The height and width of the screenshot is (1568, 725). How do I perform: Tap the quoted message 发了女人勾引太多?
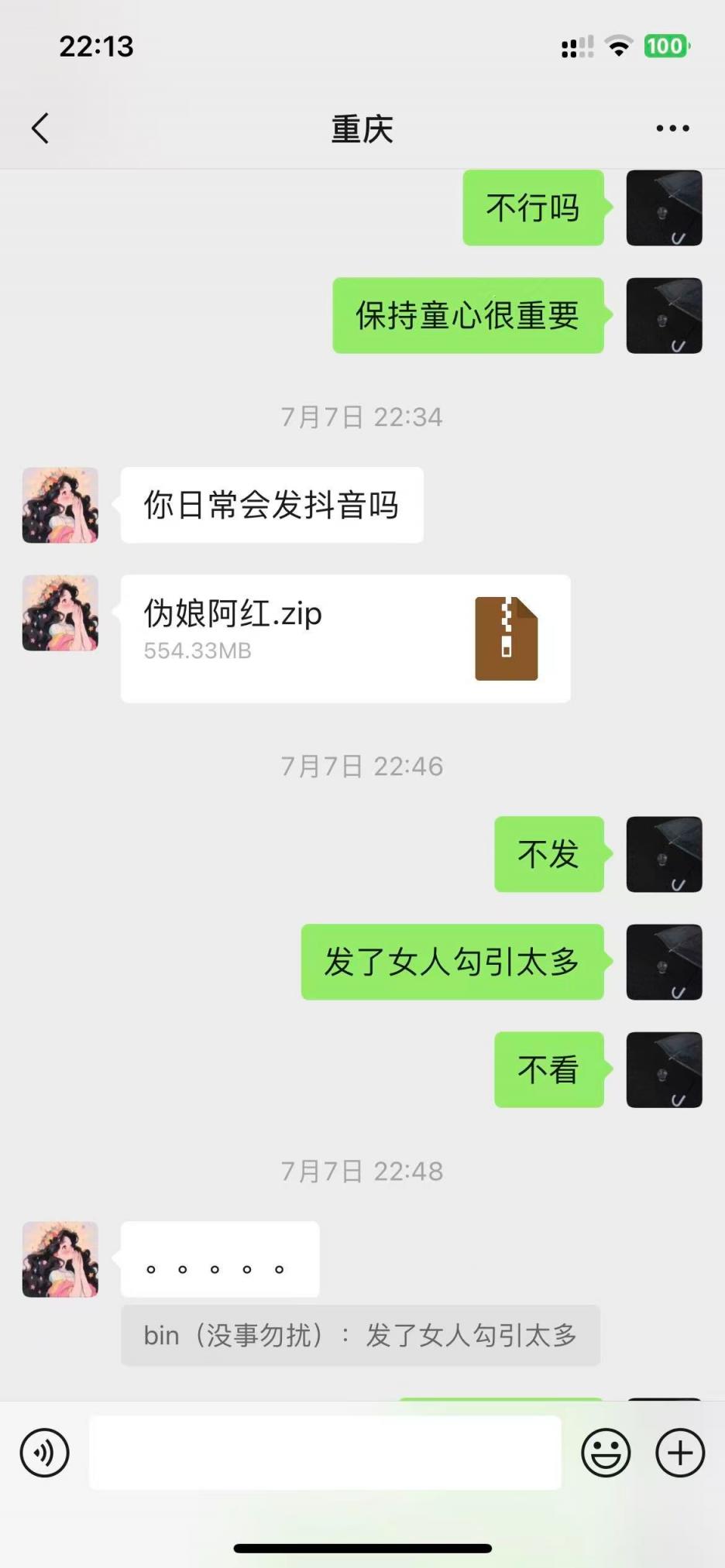point(360,1335)
